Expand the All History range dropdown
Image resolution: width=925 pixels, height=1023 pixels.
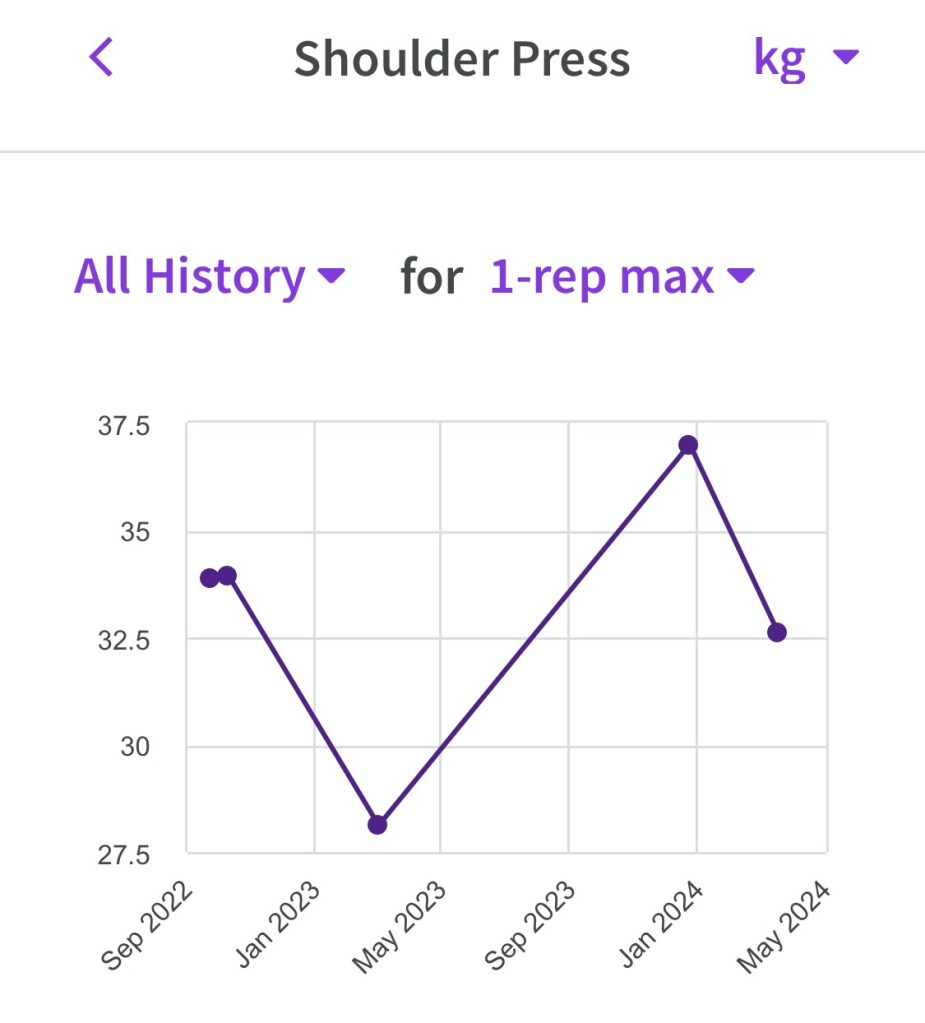click(209, 276)
